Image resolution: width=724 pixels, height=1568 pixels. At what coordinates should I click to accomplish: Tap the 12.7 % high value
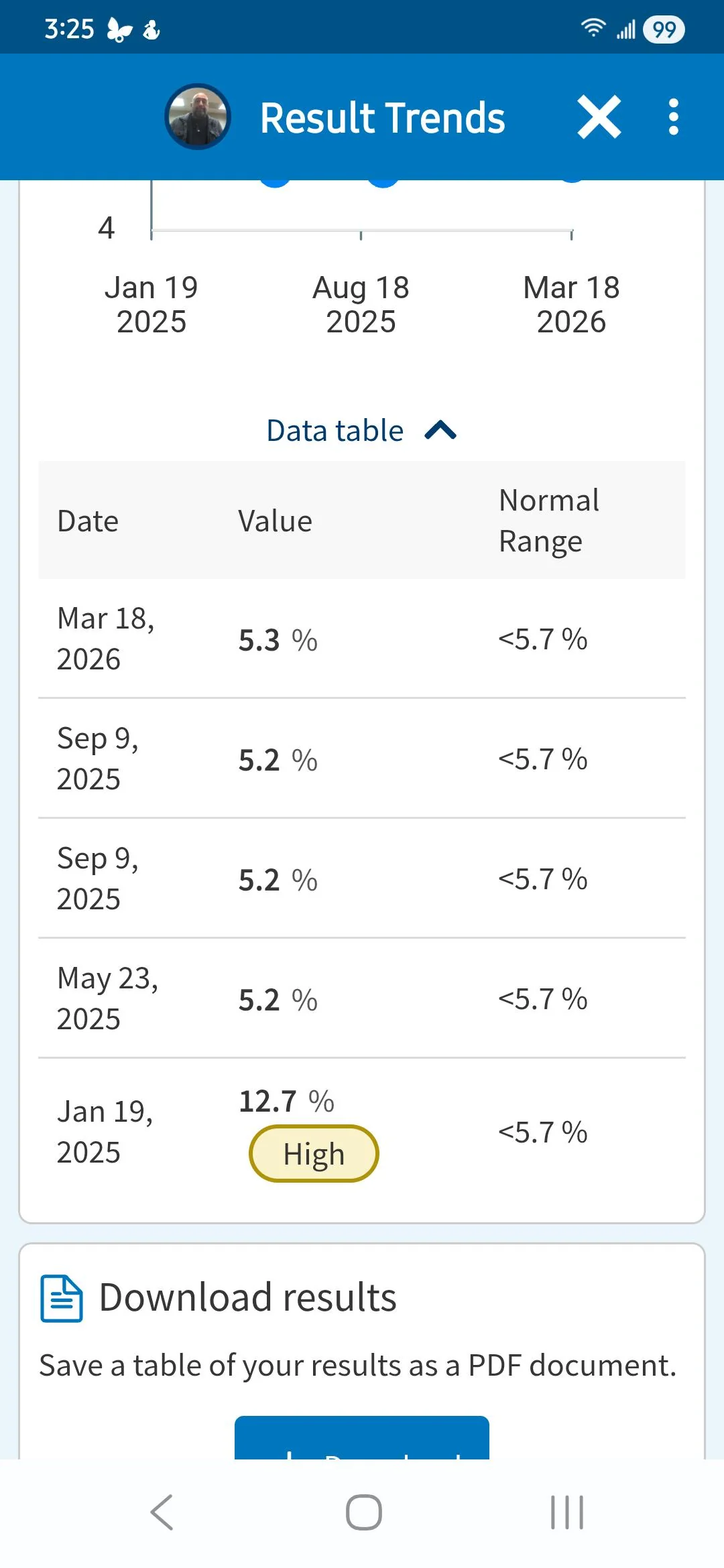click(x=286, y=1100)
